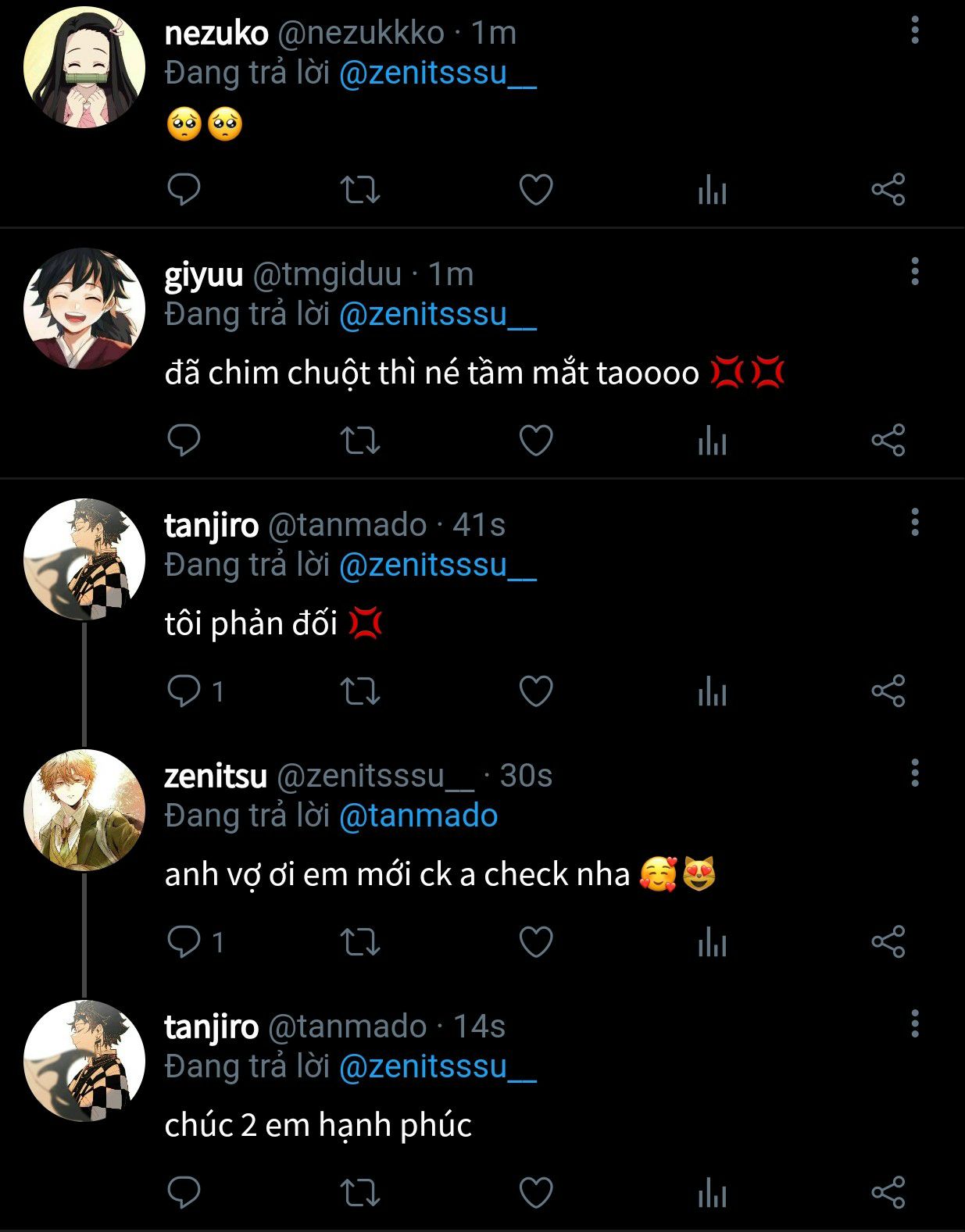Open @zenitsssu__ link in nezuko's reply
The width and height of the screenshot is (965, 1232).
click(x=438, y=73)
